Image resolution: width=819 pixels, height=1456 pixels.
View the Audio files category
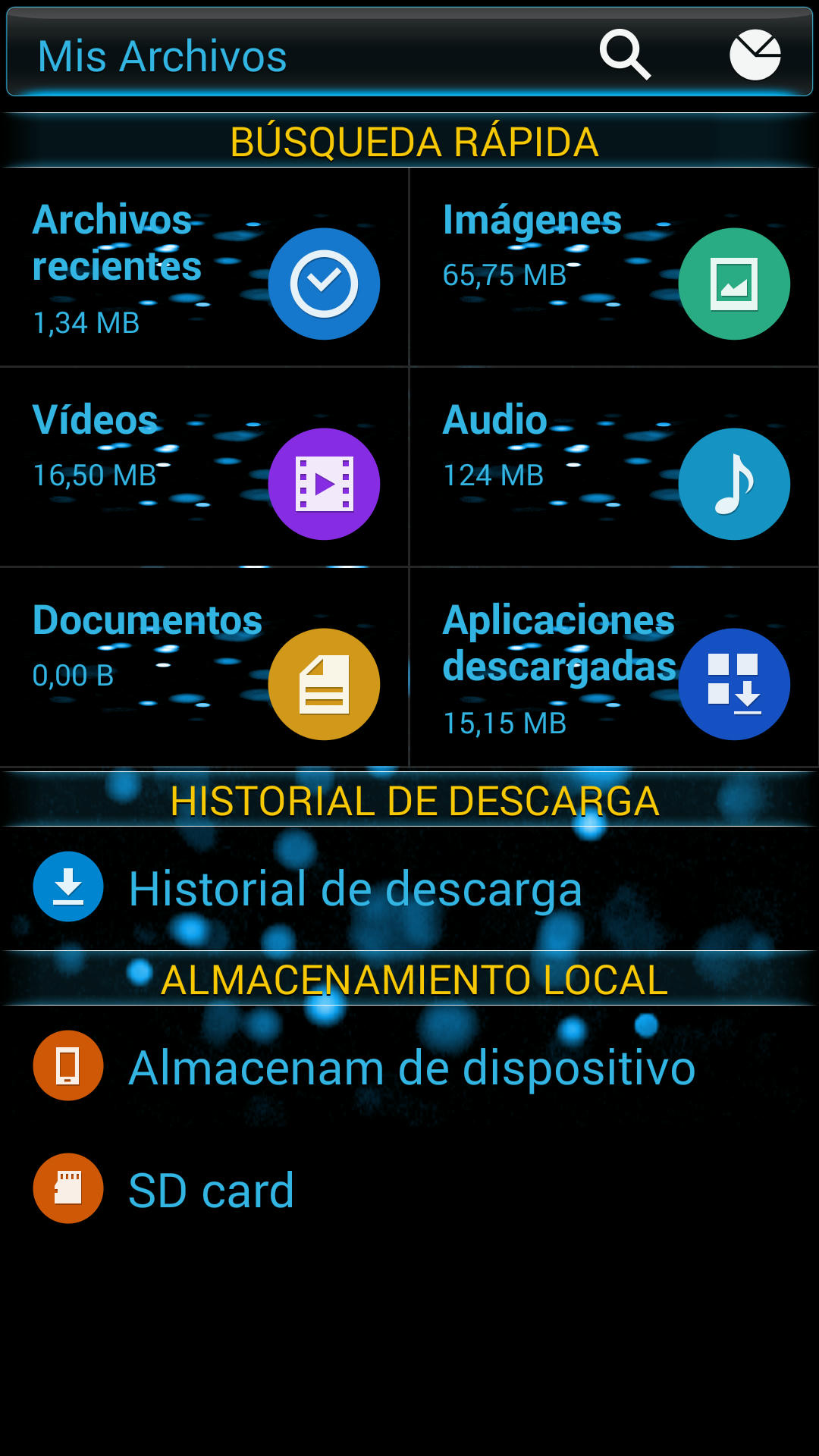614,467
